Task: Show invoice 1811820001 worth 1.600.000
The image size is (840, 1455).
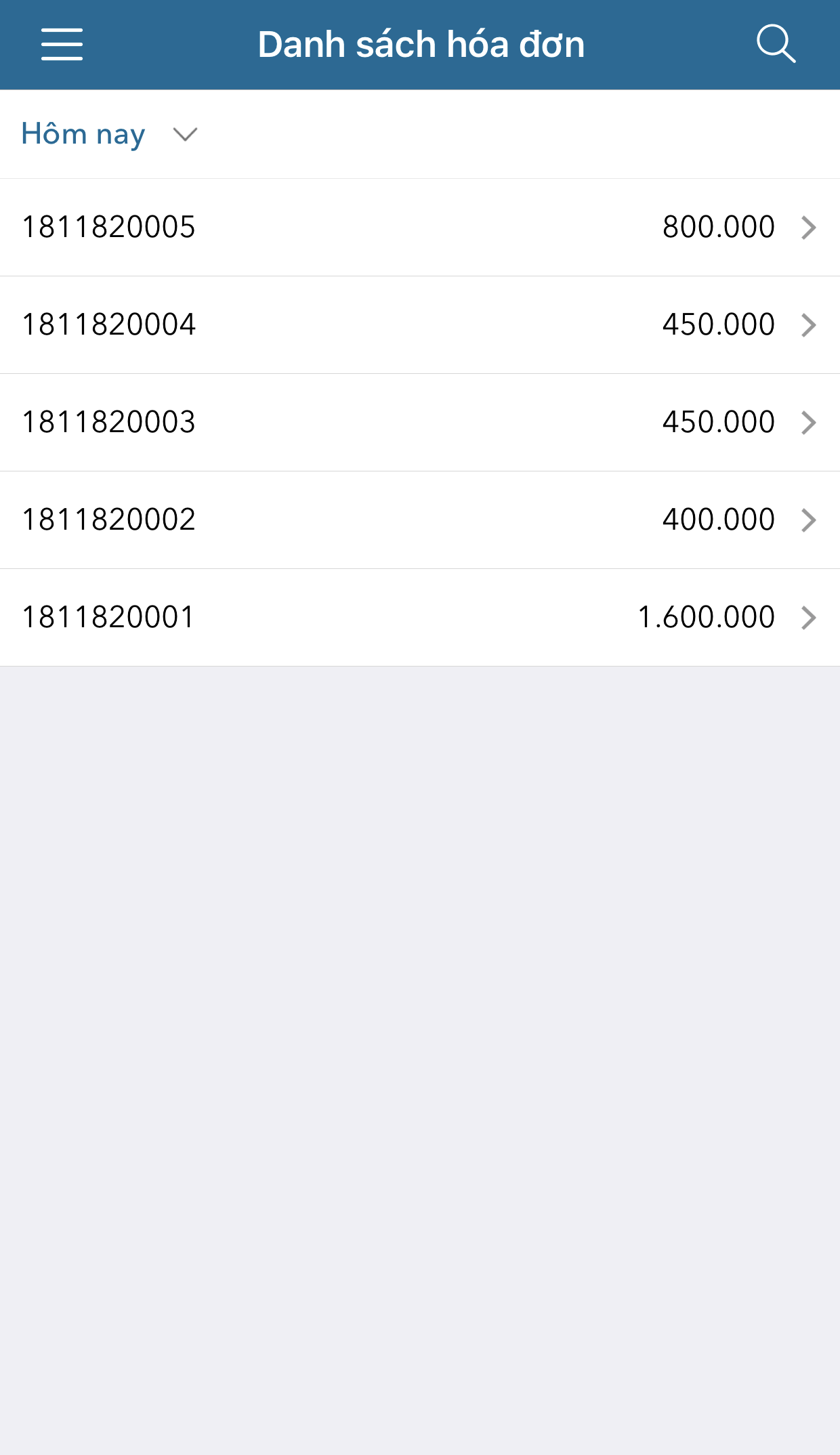Action: coord(420,618)
